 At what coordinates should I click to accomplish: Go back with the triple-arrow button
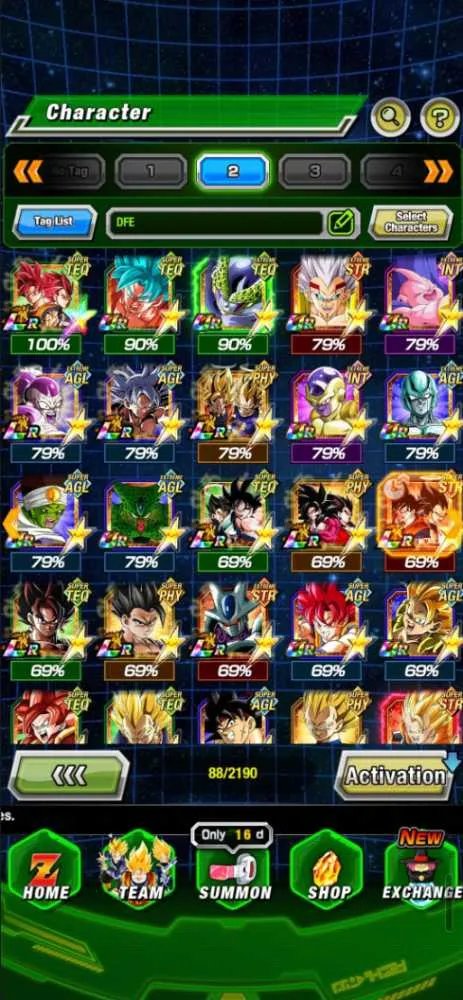(68, 775)
